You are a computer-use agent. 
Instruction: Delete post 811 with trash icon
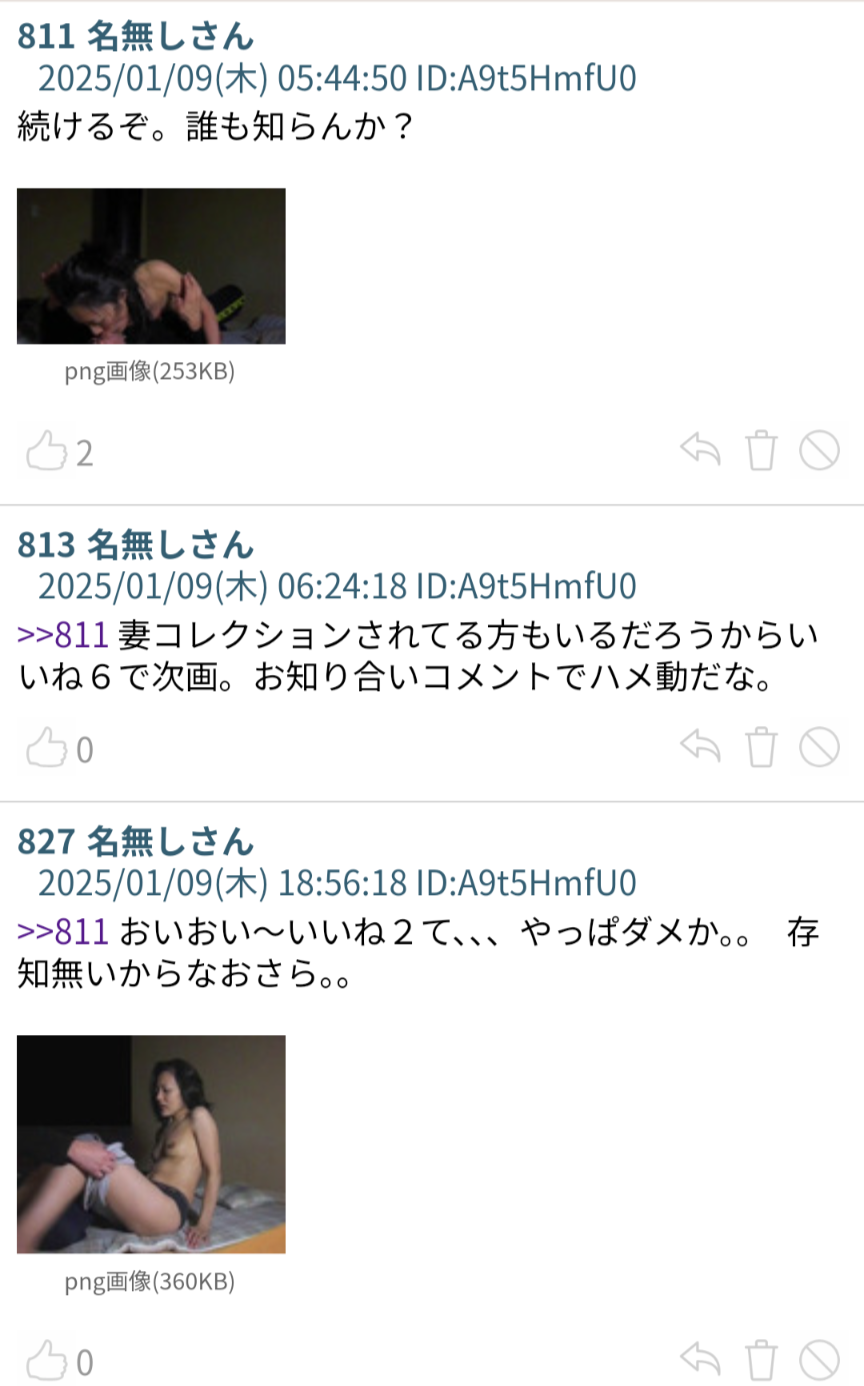(761, 450)
